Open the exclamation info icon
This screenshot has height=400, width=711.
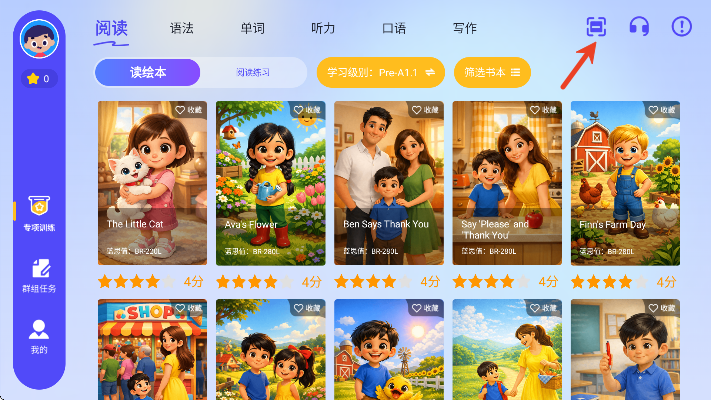pos(682,27)
